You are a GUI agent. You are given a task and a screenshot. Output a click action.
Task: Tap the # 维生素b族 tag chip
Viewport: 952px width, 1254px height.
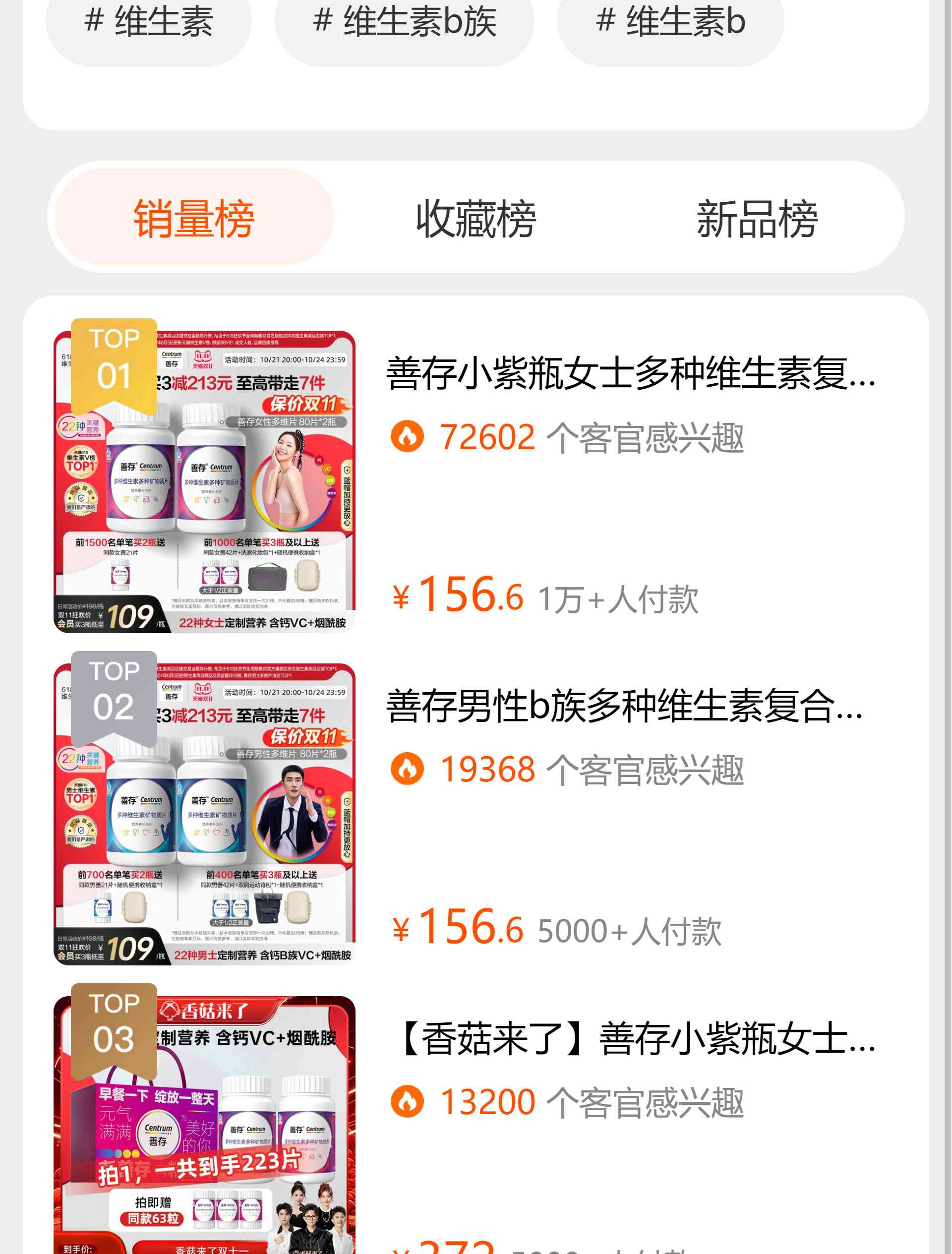pos(404,24)
